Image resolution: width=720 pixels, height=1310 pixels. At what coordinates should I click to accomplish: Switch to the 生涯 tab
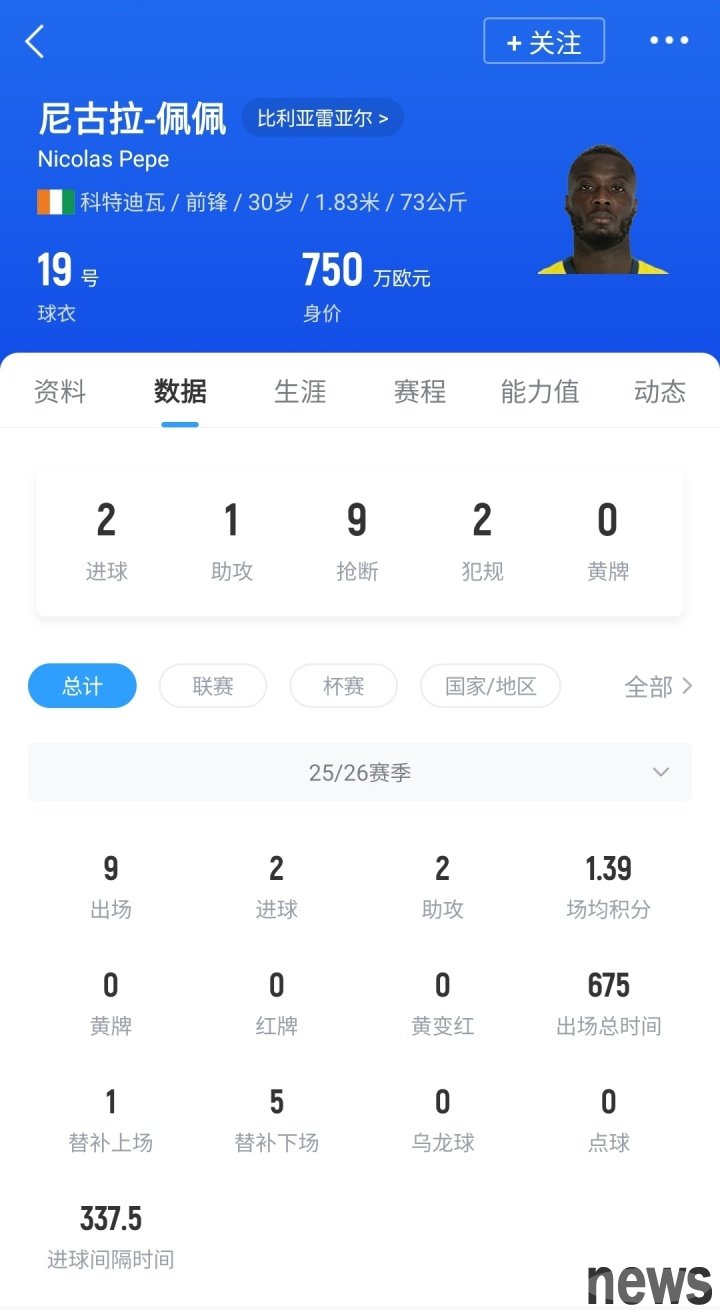[x=300, y=391]
